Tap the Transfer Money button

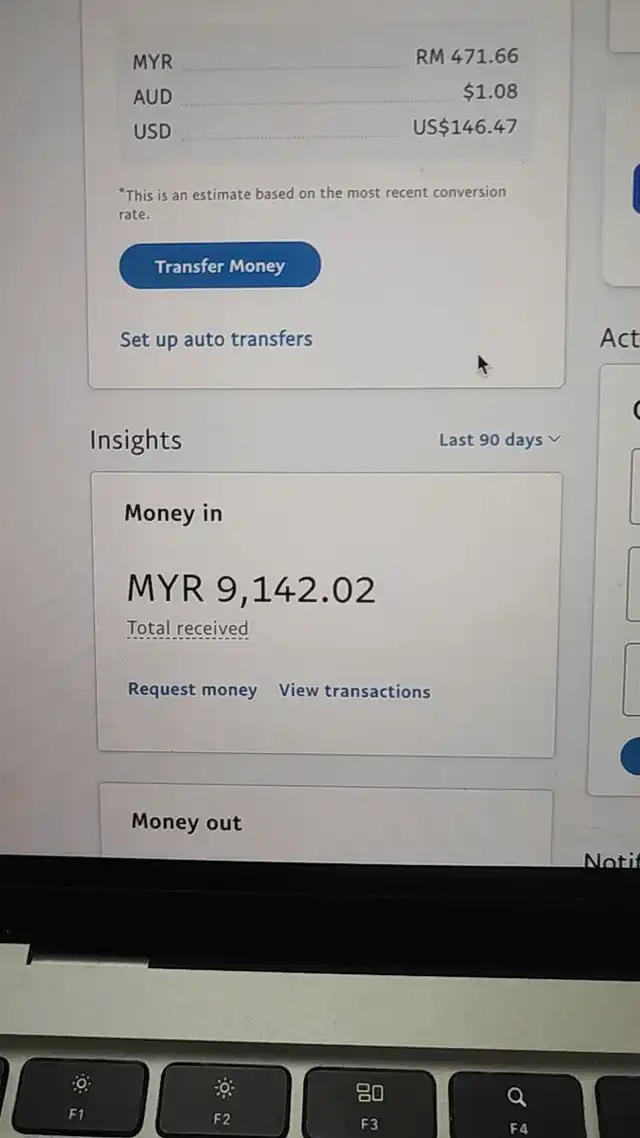[220, 266]
